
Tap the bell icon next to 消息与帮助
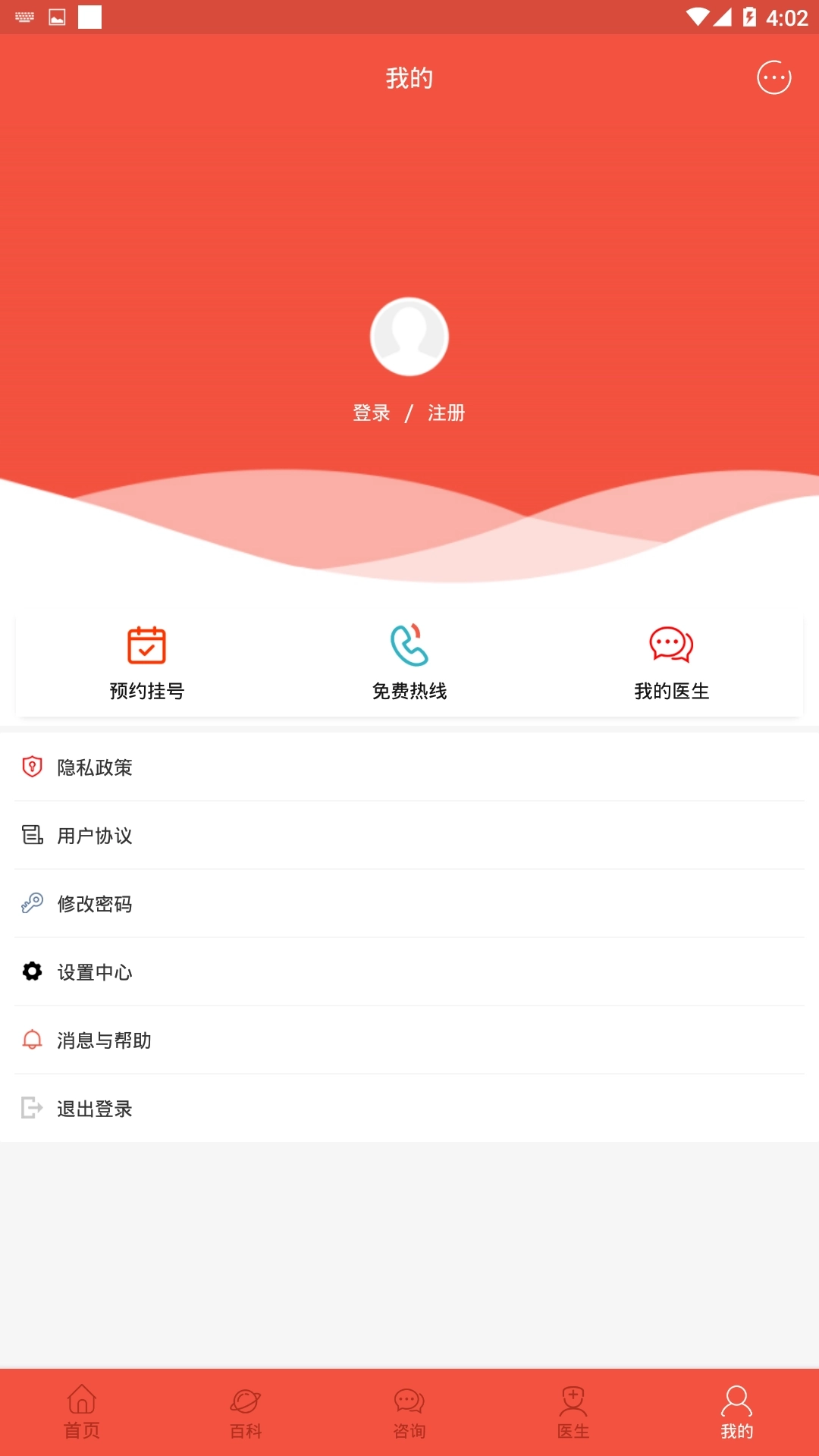31,1040
